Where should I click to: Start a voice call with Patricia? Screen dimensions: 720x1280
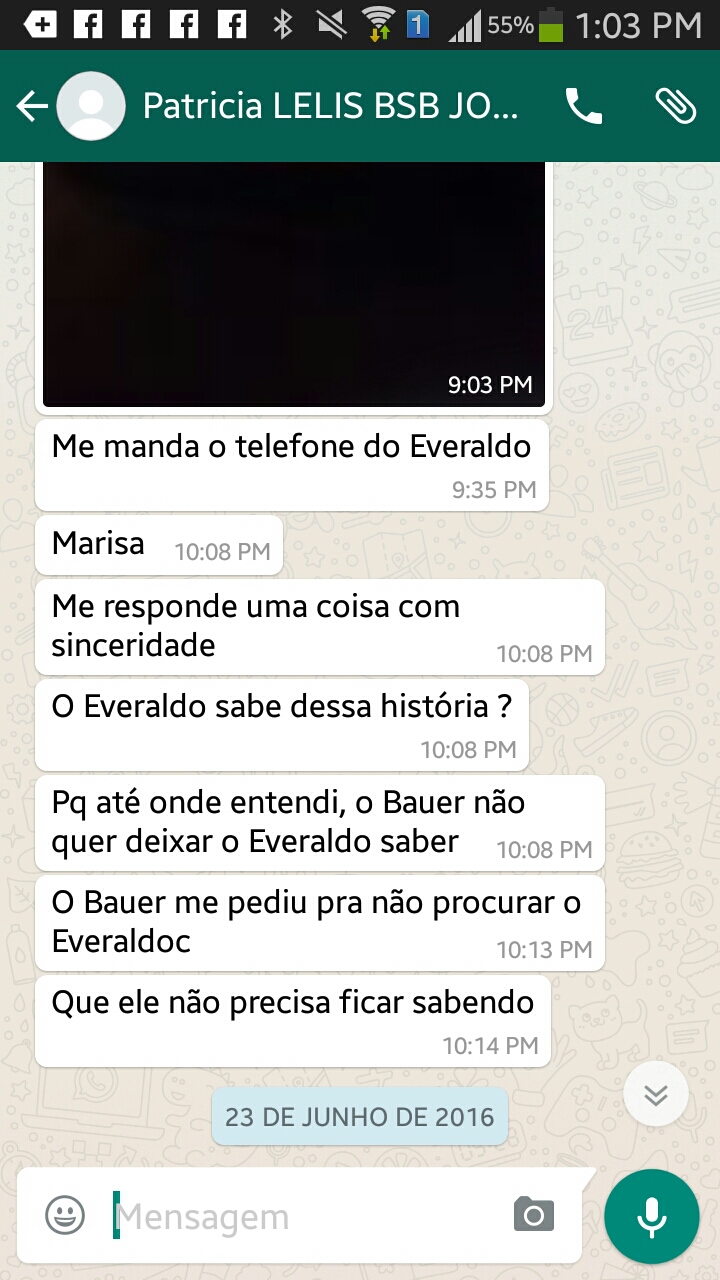click(584, 106)
